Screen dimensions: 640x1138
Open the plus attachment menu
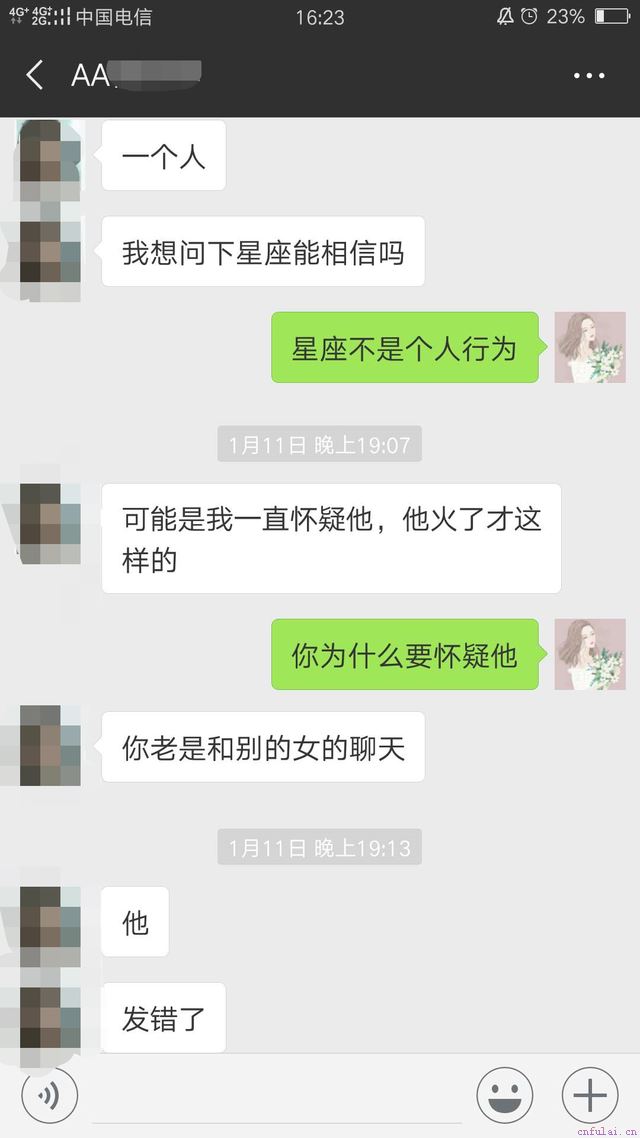click(590, 1096)
